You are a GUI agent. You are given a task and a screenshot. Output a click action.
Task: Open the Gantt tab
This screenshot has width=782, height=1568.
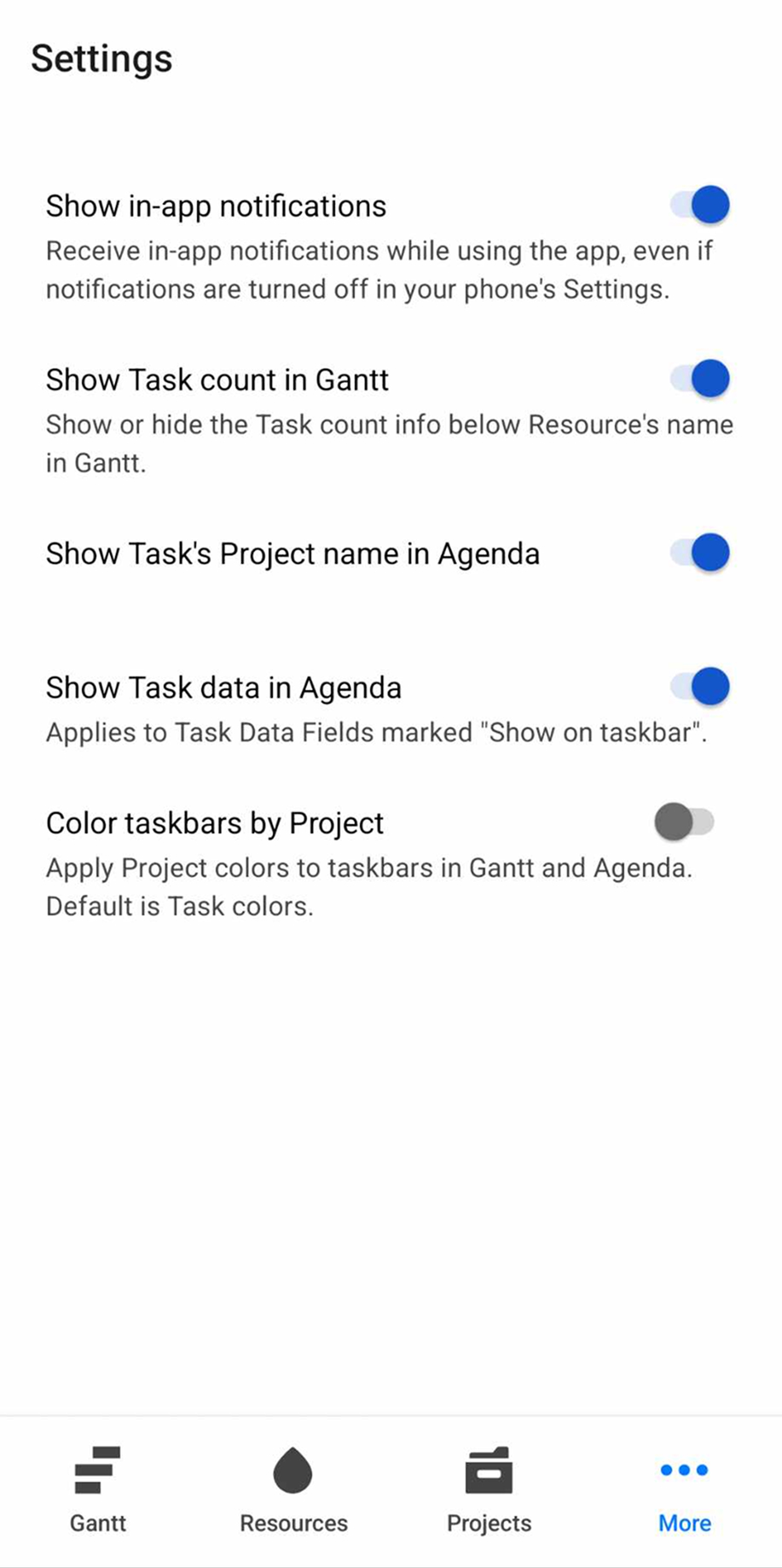point(97,1490)
